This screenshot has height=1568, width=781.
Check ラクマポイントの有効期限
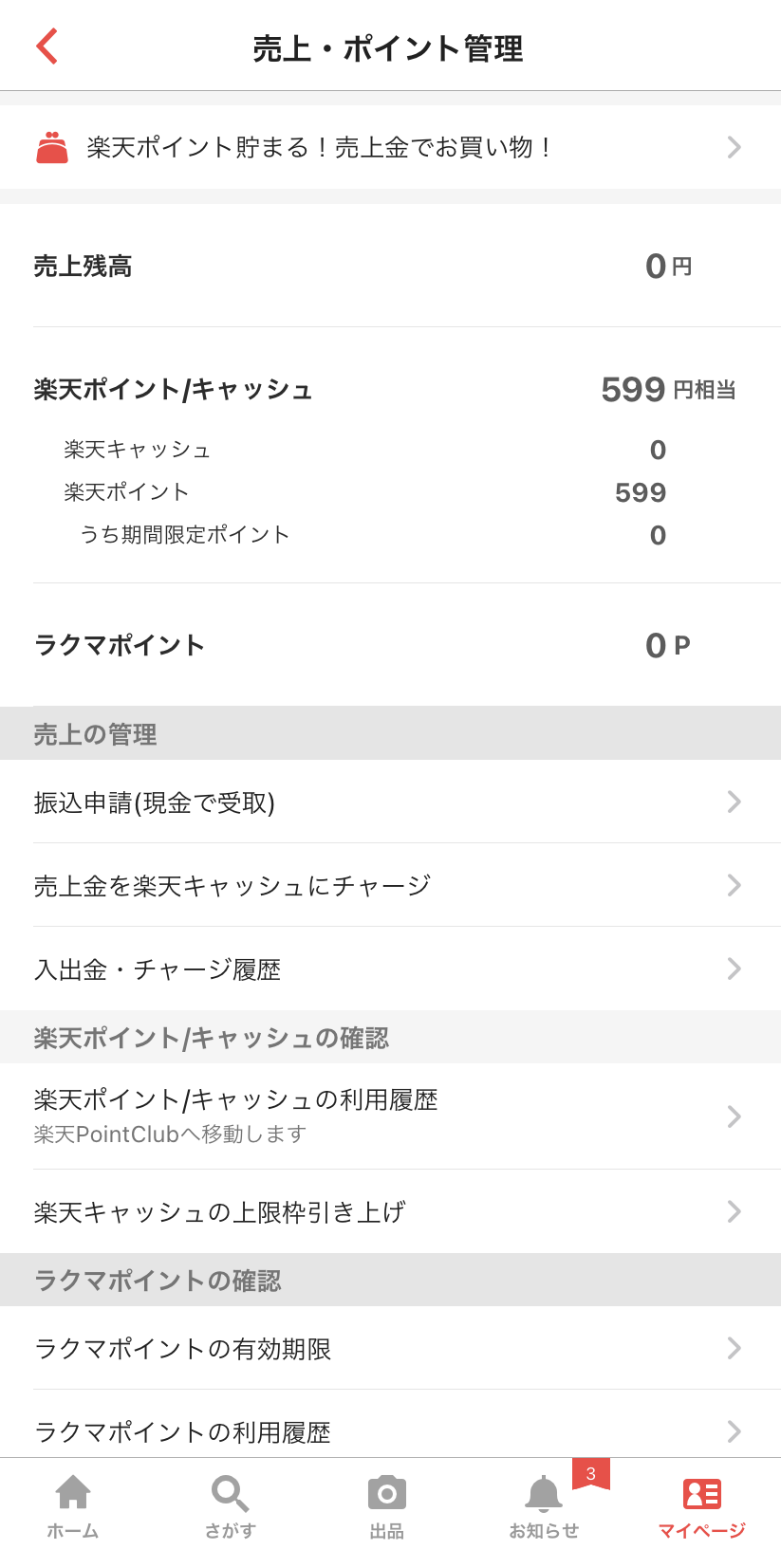pos(390,1348)
